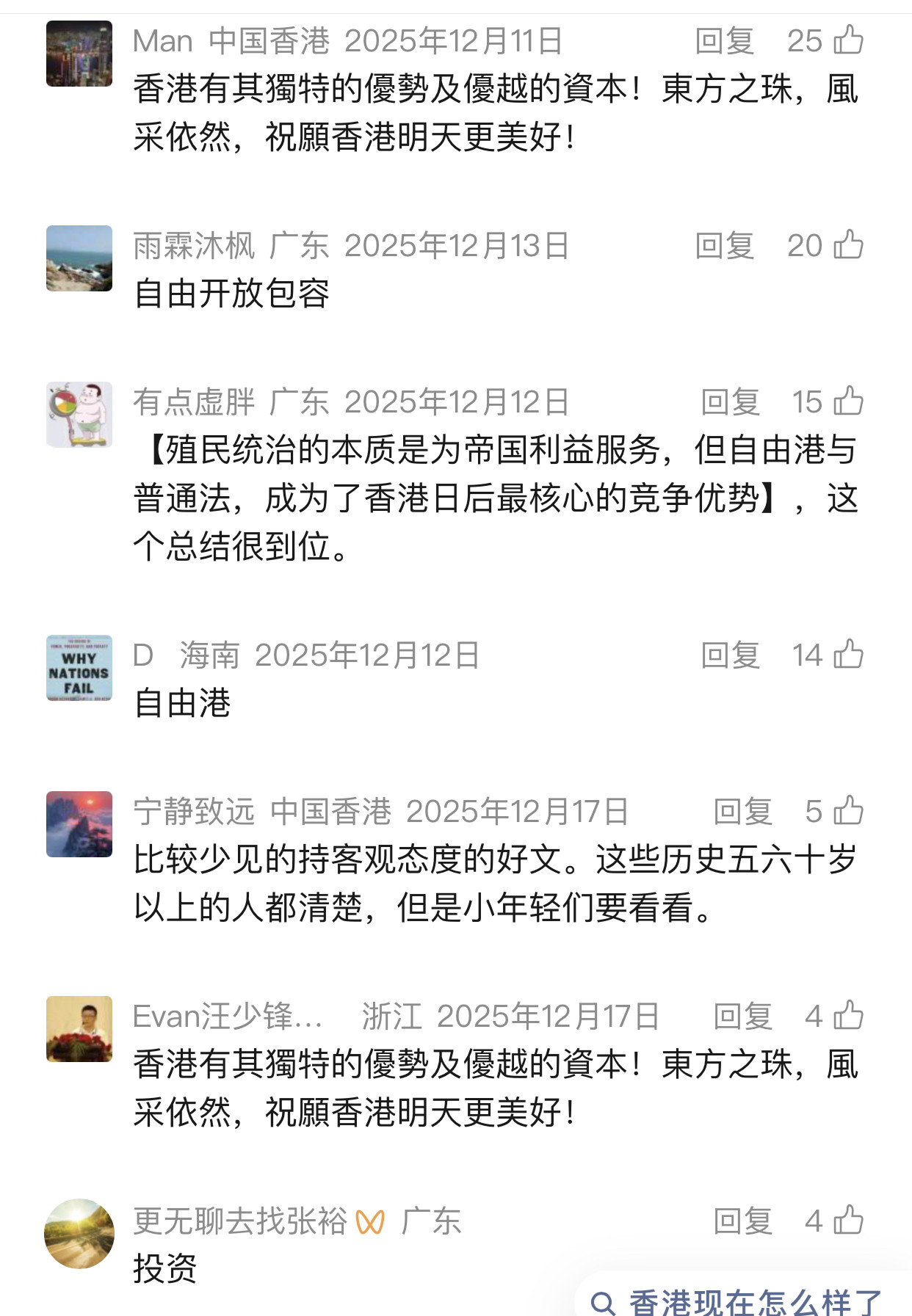The image size is (912, 1316).
Task: Open 更无聊去找张裕's profile avatar
Action: point(79,1234)
